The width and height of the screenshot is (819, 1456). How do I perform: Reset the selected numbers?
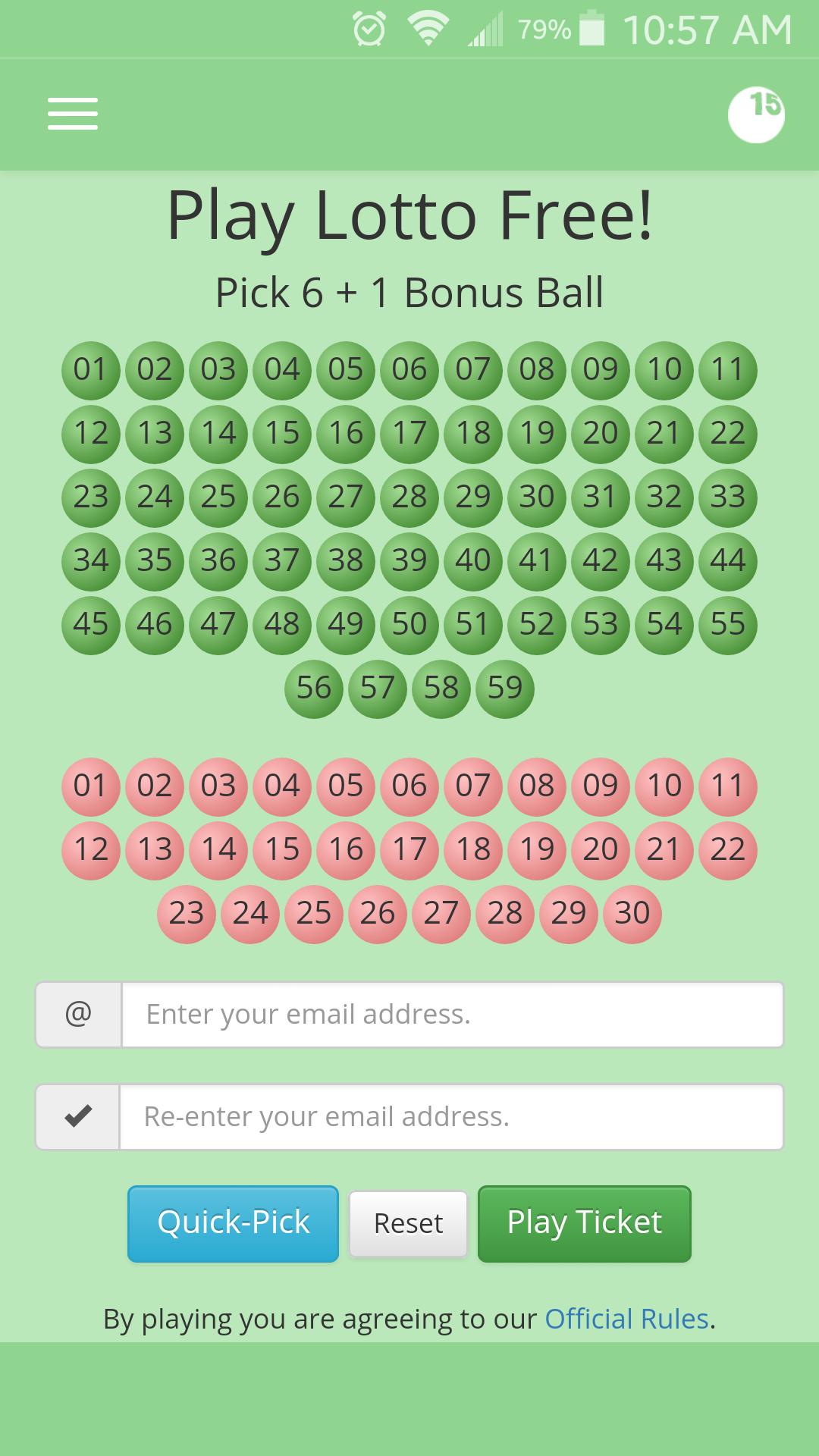[408, 1224]
